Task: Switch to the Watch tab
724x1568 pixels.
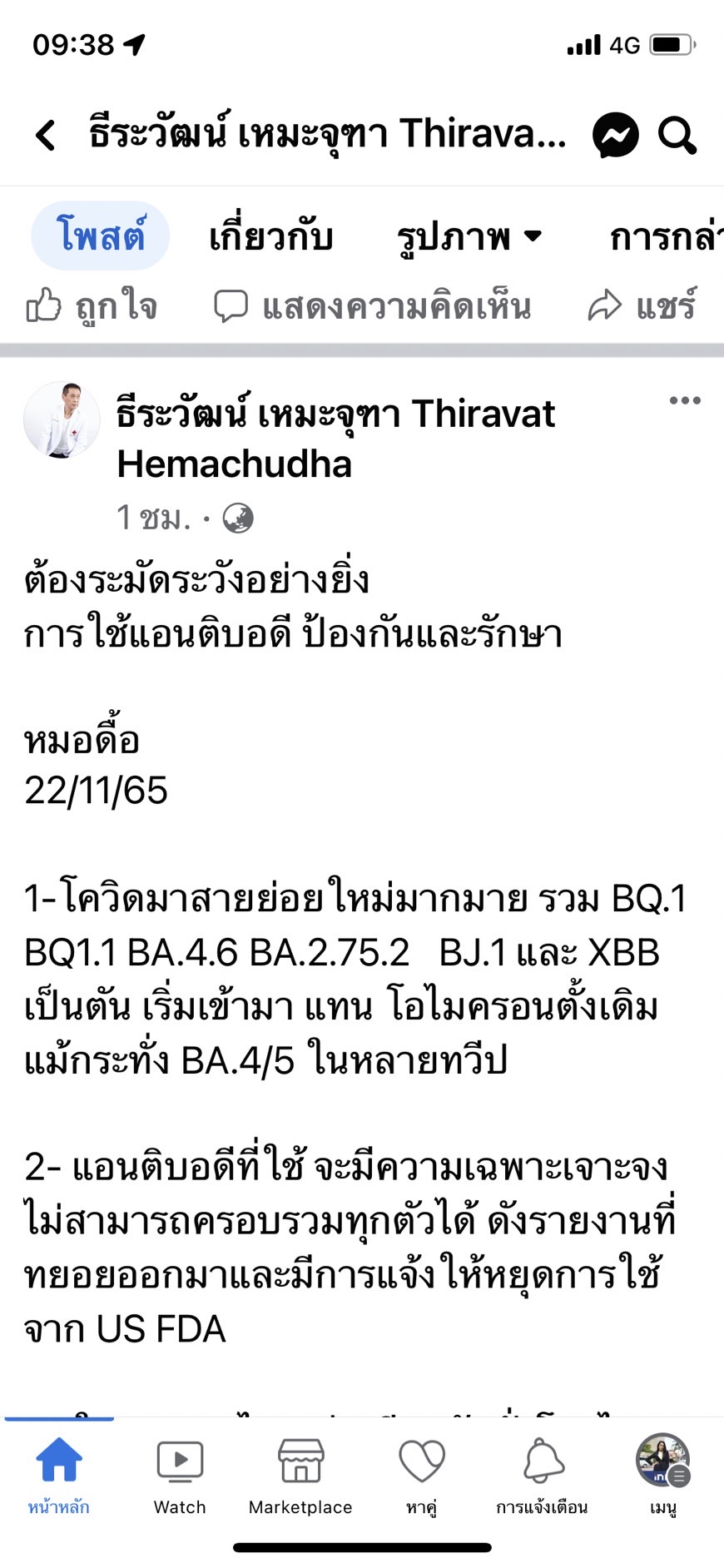Action: tap(180, 1476)
